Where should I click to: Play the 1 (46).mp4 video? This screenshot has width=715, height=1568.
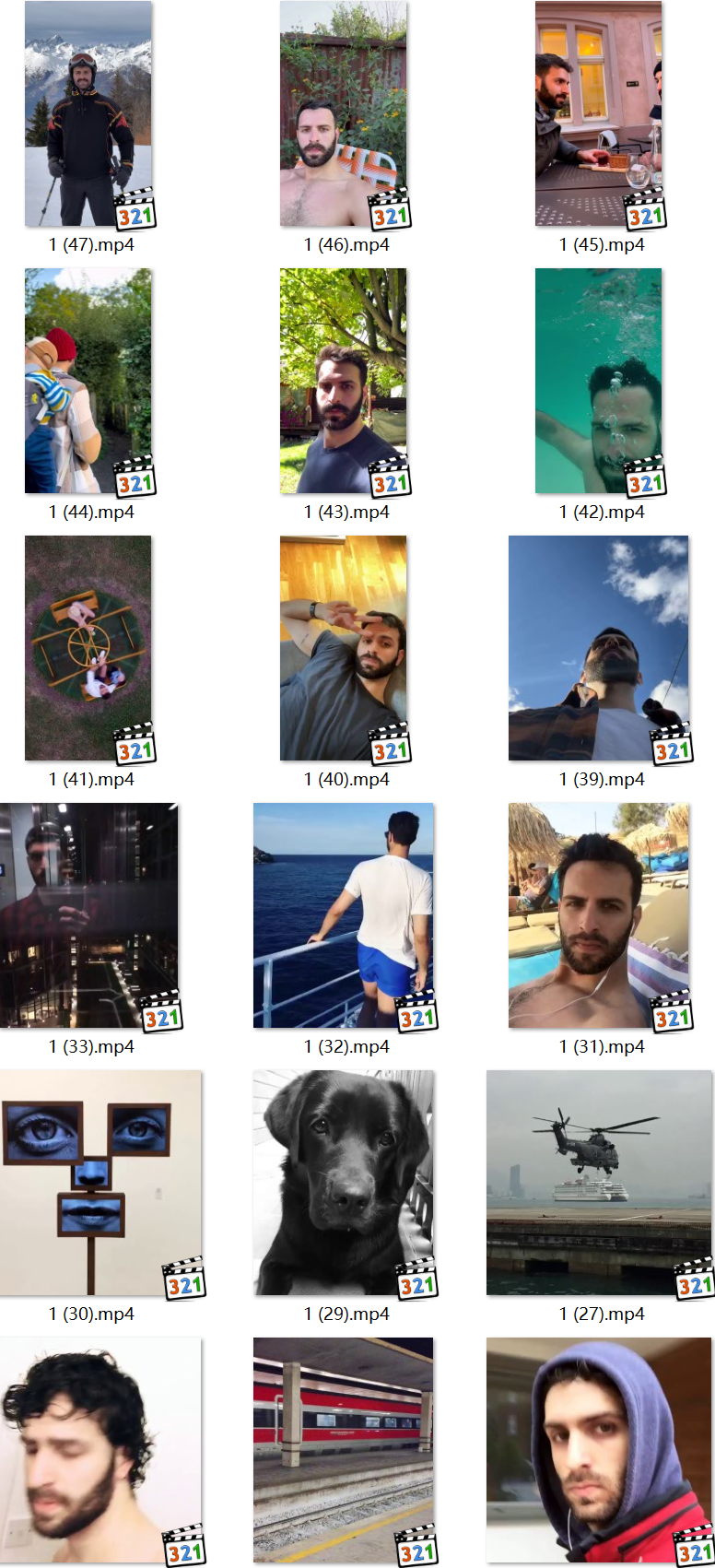tap(343, 114)
